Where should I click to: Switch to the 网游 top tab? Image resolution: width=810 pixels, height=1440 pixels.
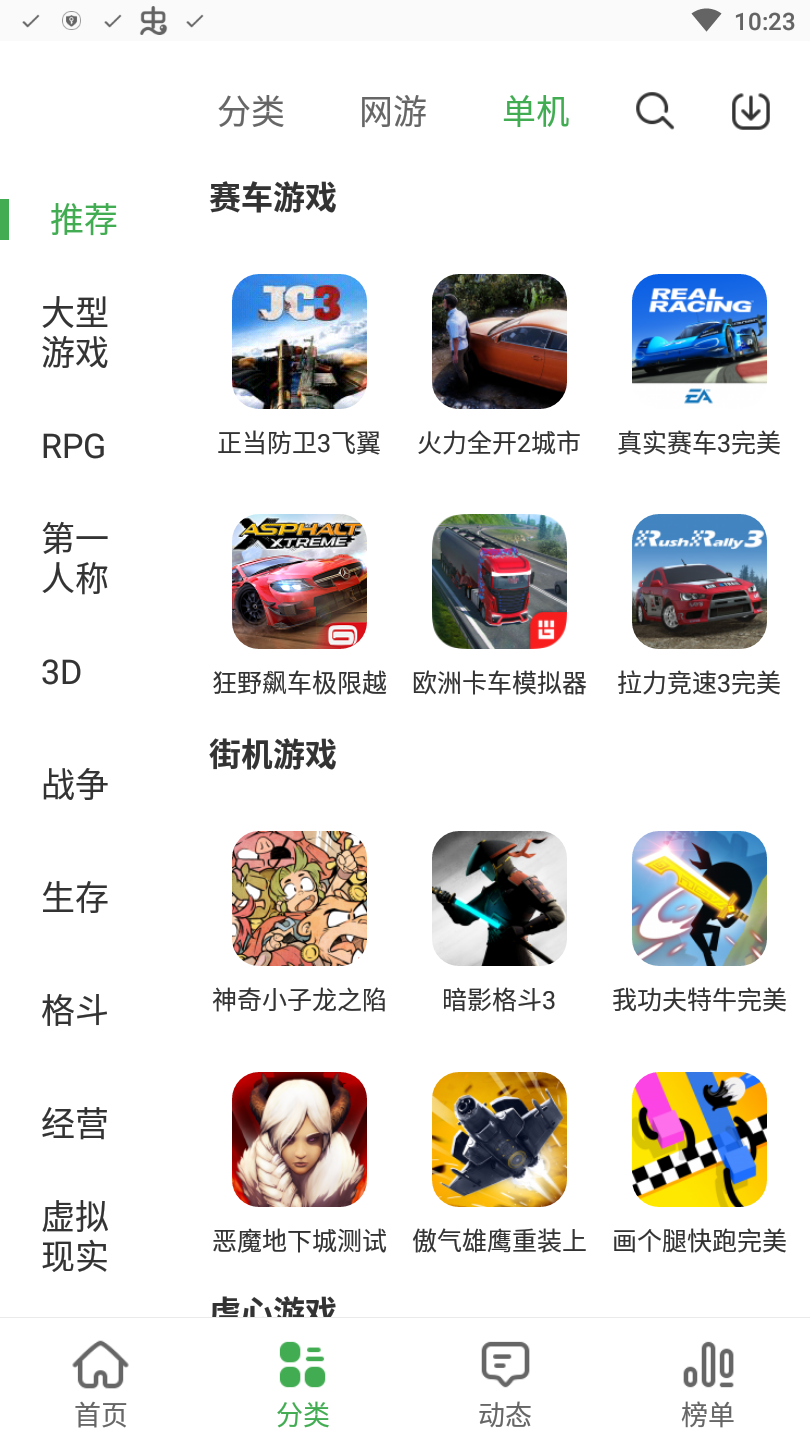pos(393,111)
